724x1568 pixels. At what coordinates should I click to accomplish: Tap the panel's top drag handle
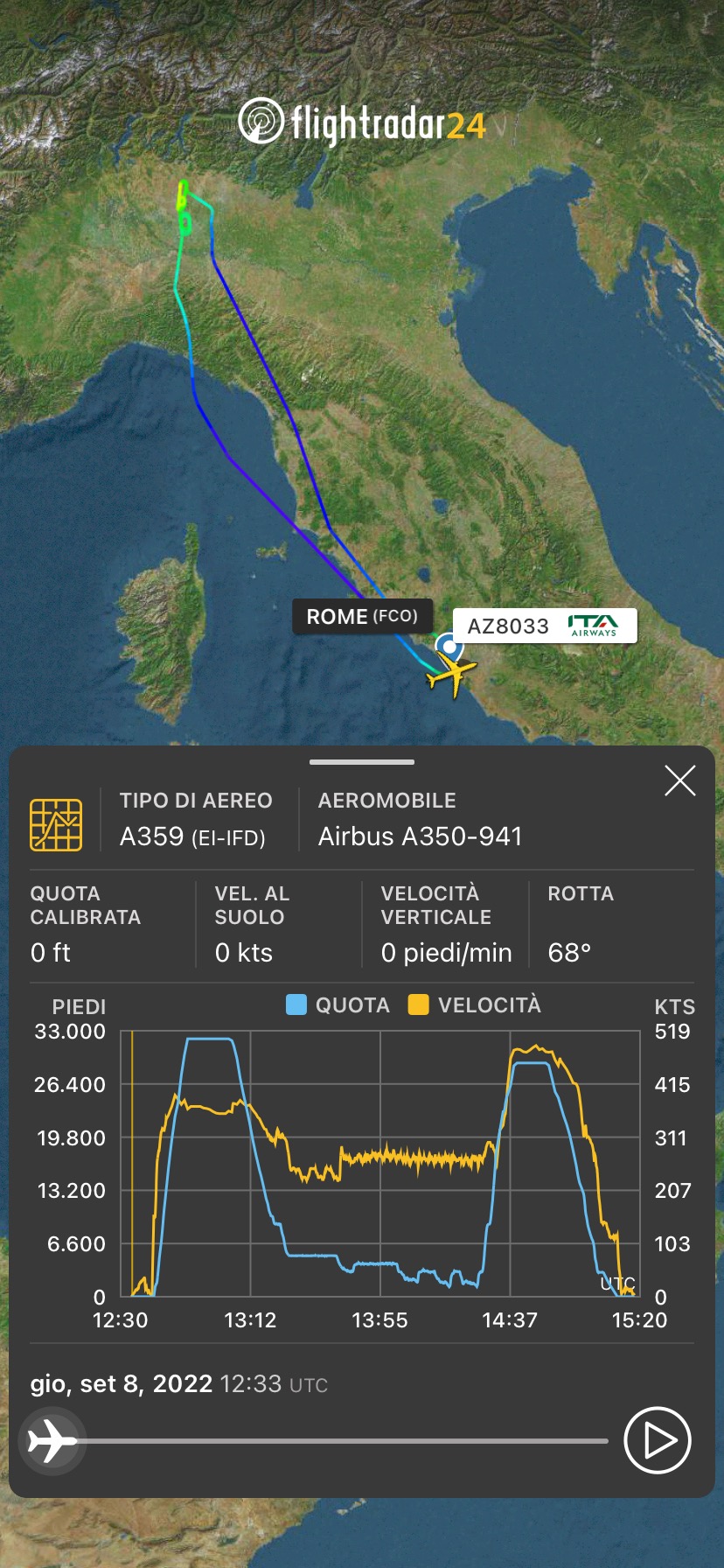[361, 762]
